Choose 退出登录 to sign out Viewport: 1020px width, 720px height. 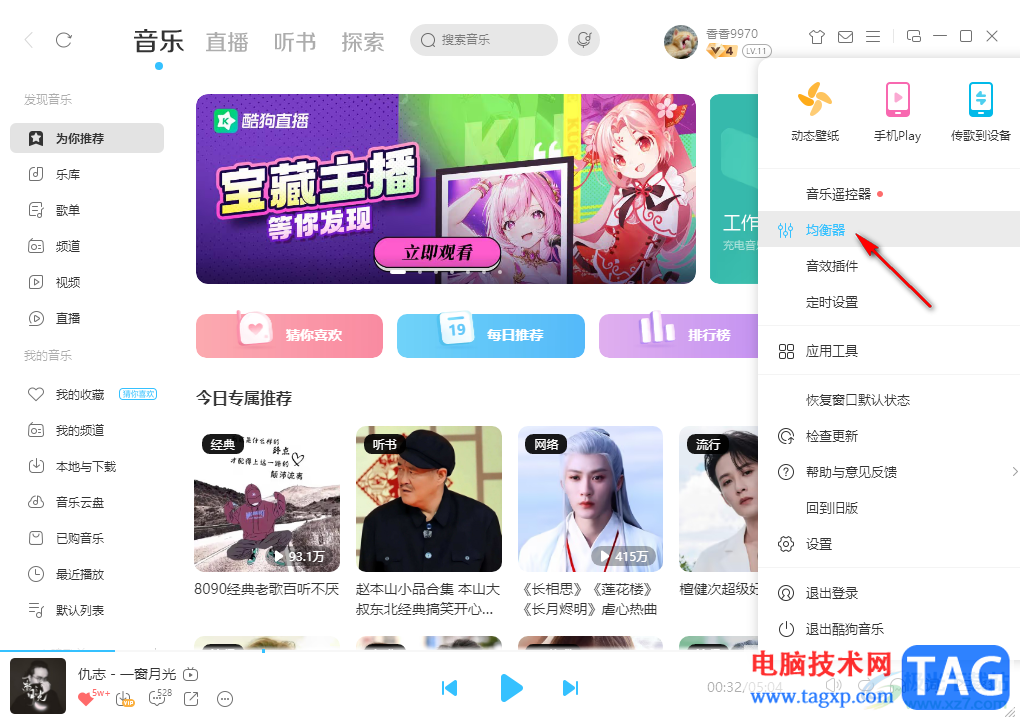point(832,593)
